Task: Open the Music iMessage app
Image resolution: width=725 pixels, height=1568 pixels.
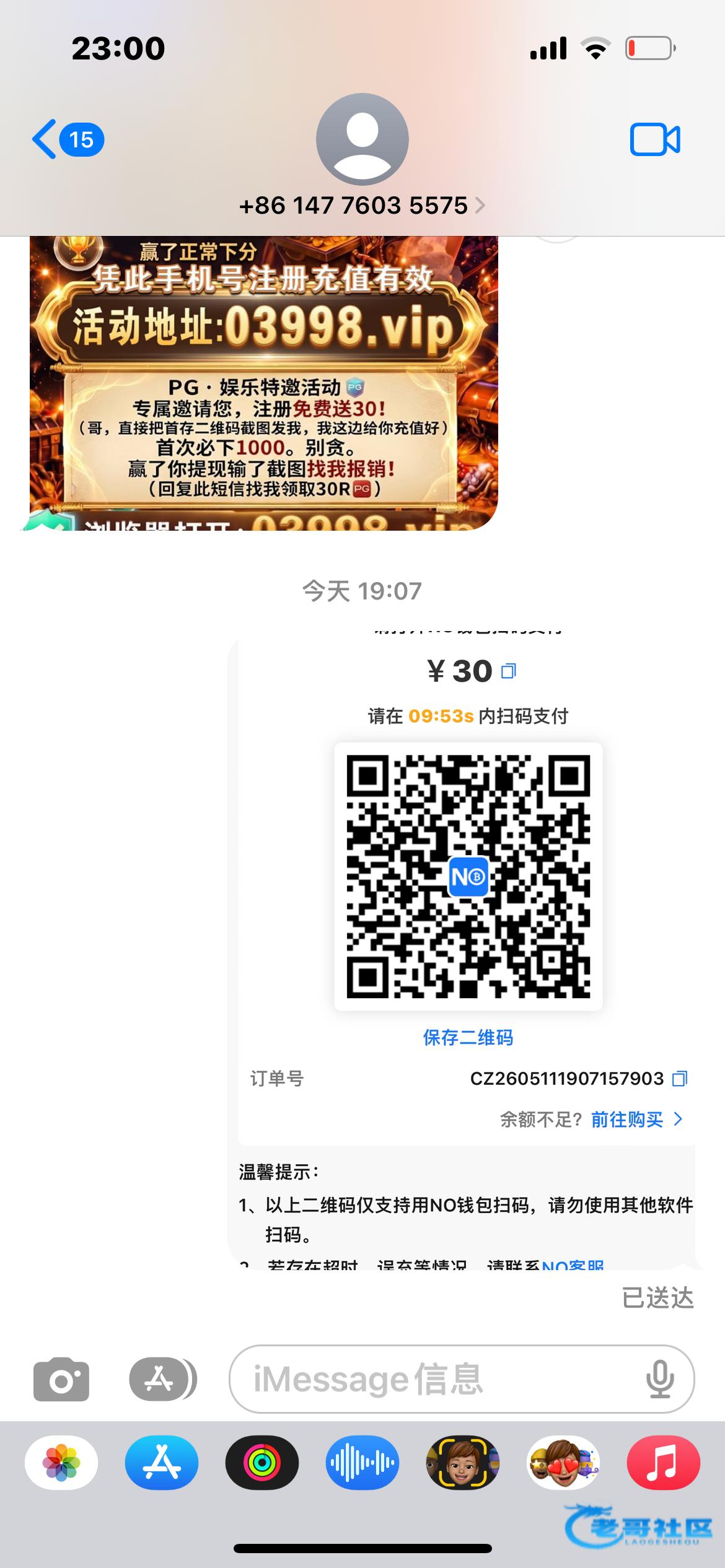Action: click(664, 1463)
